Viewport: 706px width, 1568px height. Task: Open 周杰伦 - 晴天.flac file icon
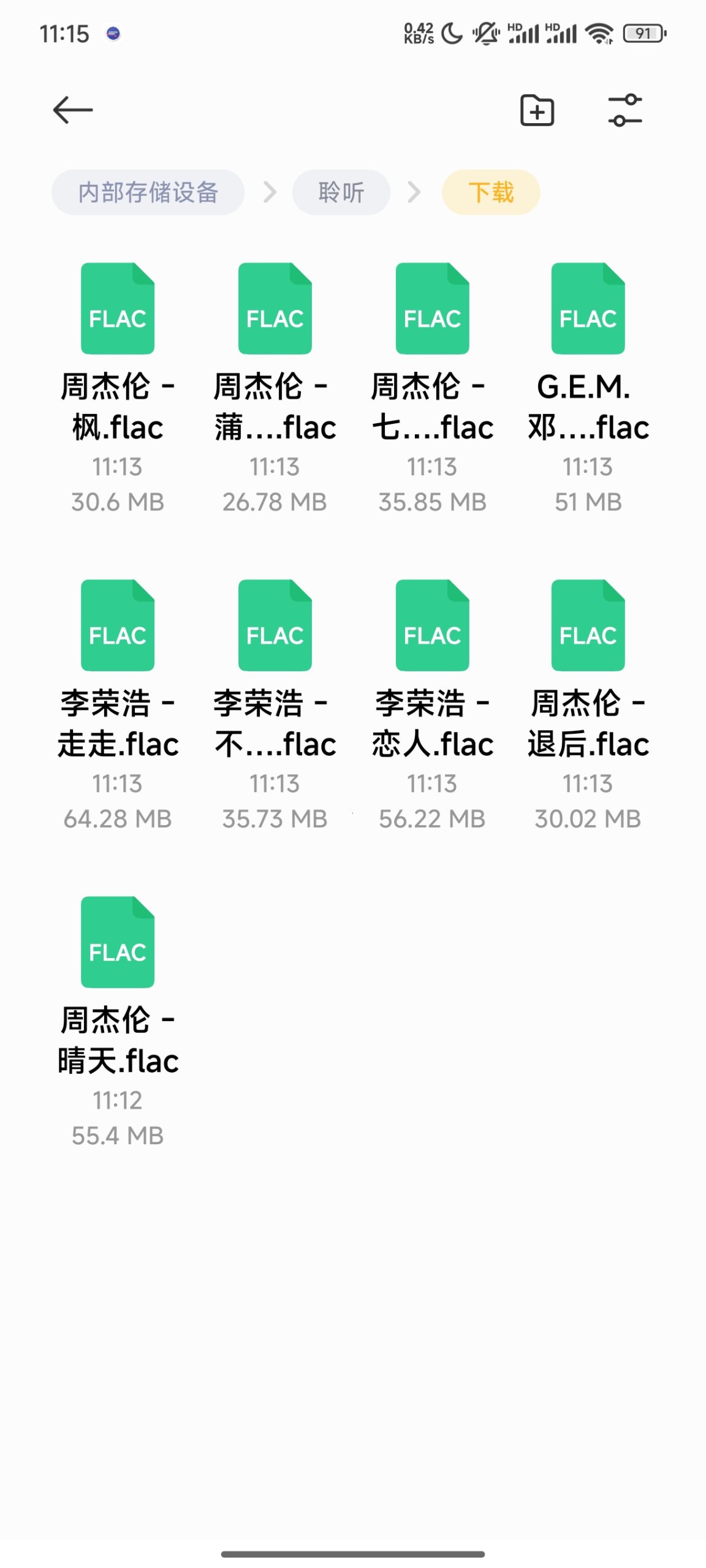117,943
